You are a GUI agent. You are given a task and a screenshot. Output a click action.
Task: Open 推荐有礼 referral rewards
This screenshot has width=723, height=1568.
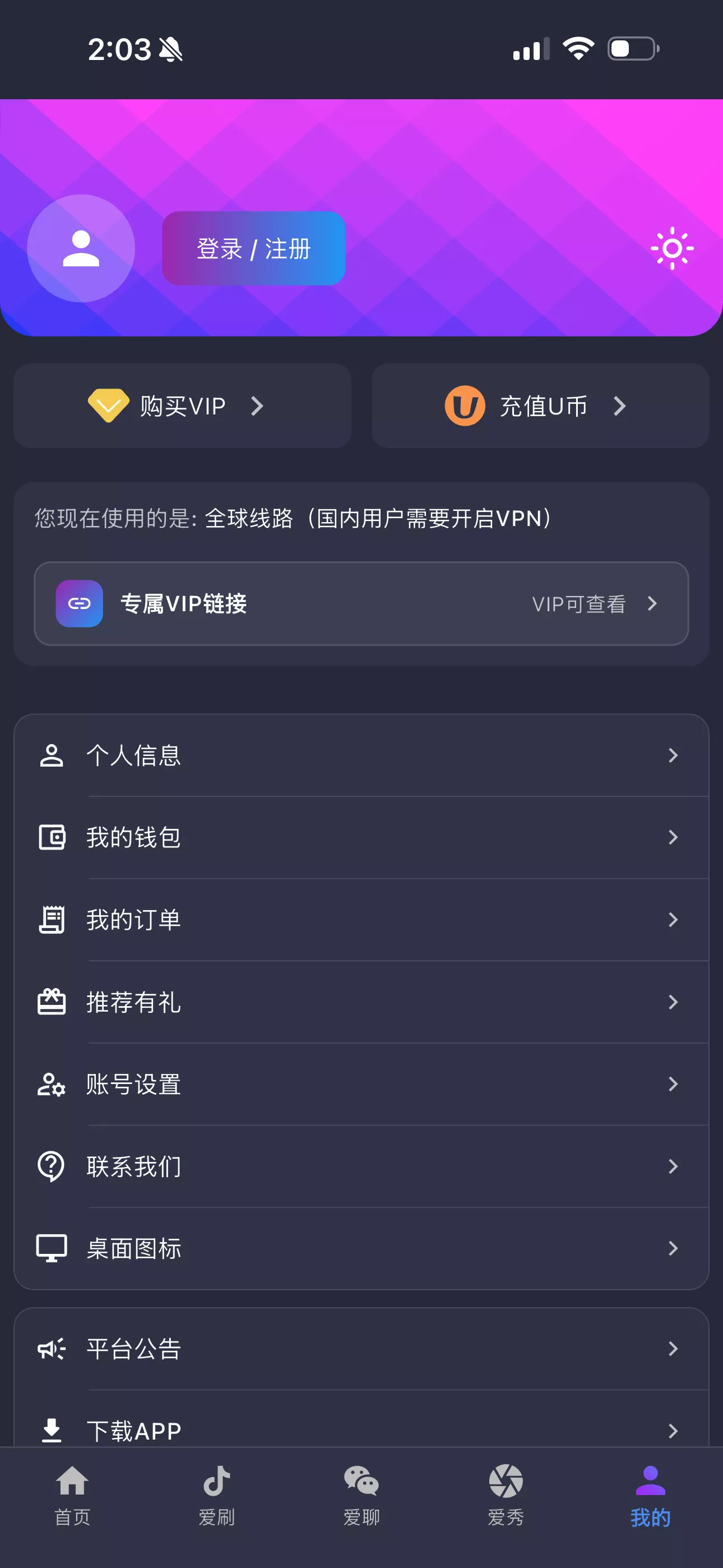click(x=361, y=1002)
